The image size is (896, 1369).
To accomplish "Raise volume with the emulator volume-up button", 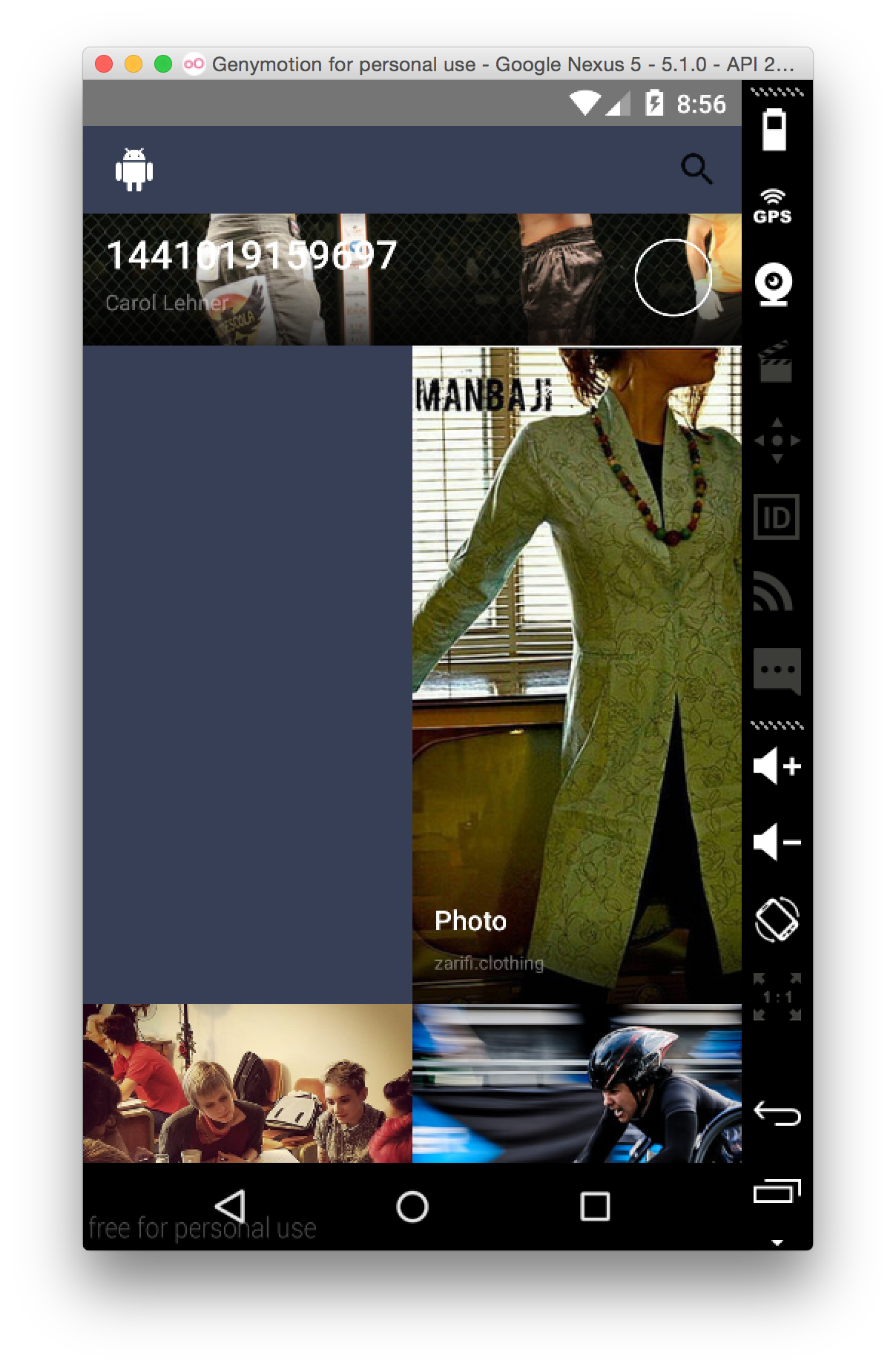I will point(776,766).
